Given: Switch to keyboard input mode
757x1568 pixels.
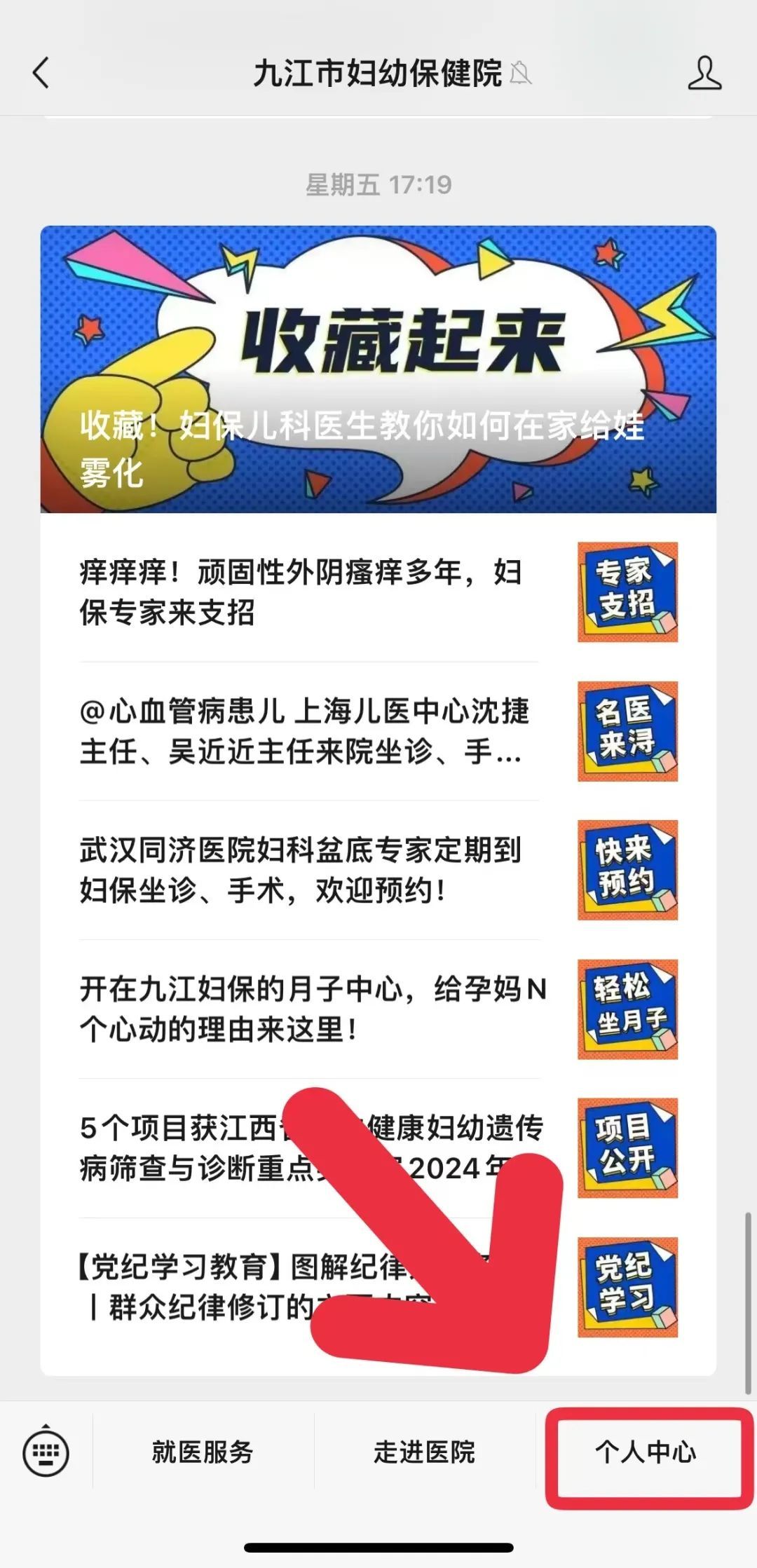Looking at the screenshot, I should [x=46, y=1452].
